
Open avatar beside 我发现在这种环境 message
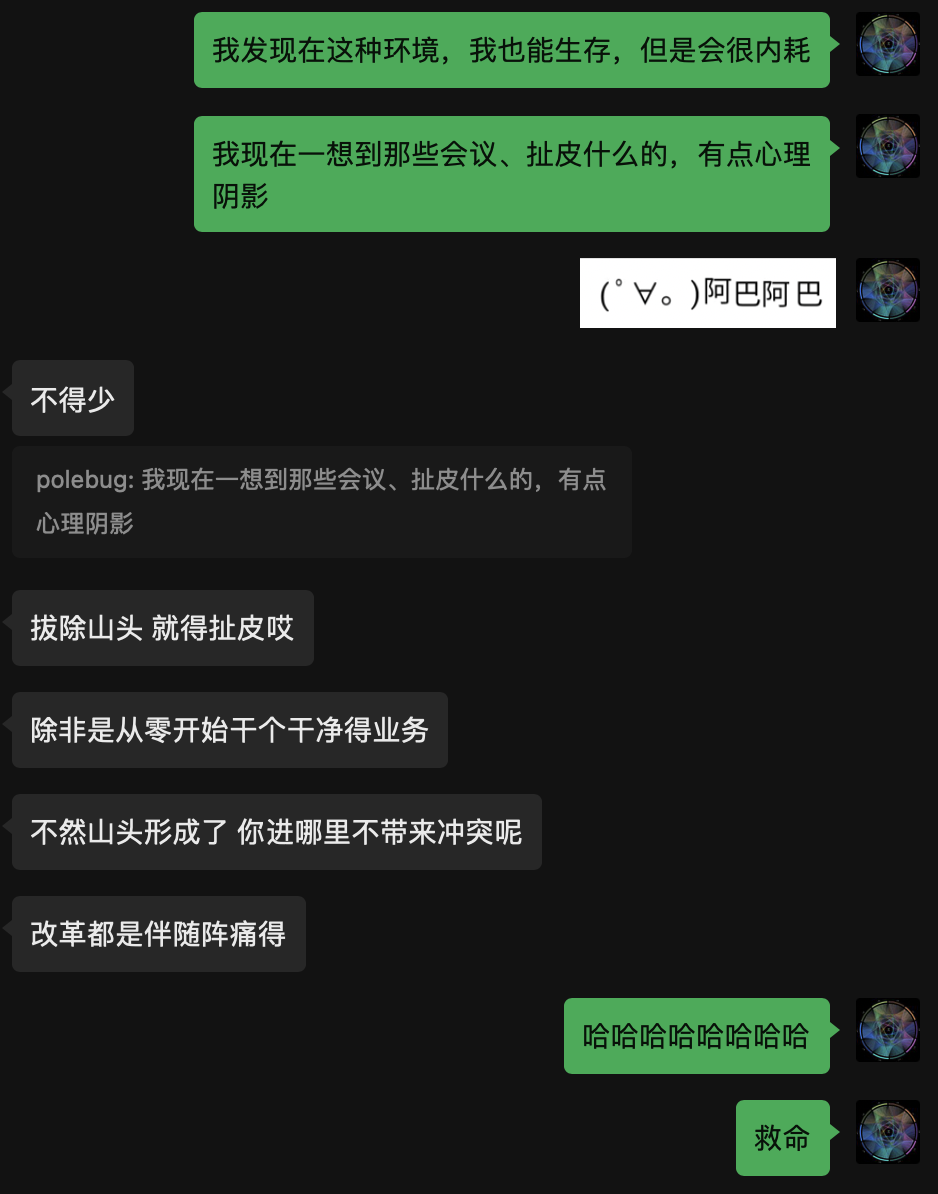pyautogui.click(x=887, y=44)
